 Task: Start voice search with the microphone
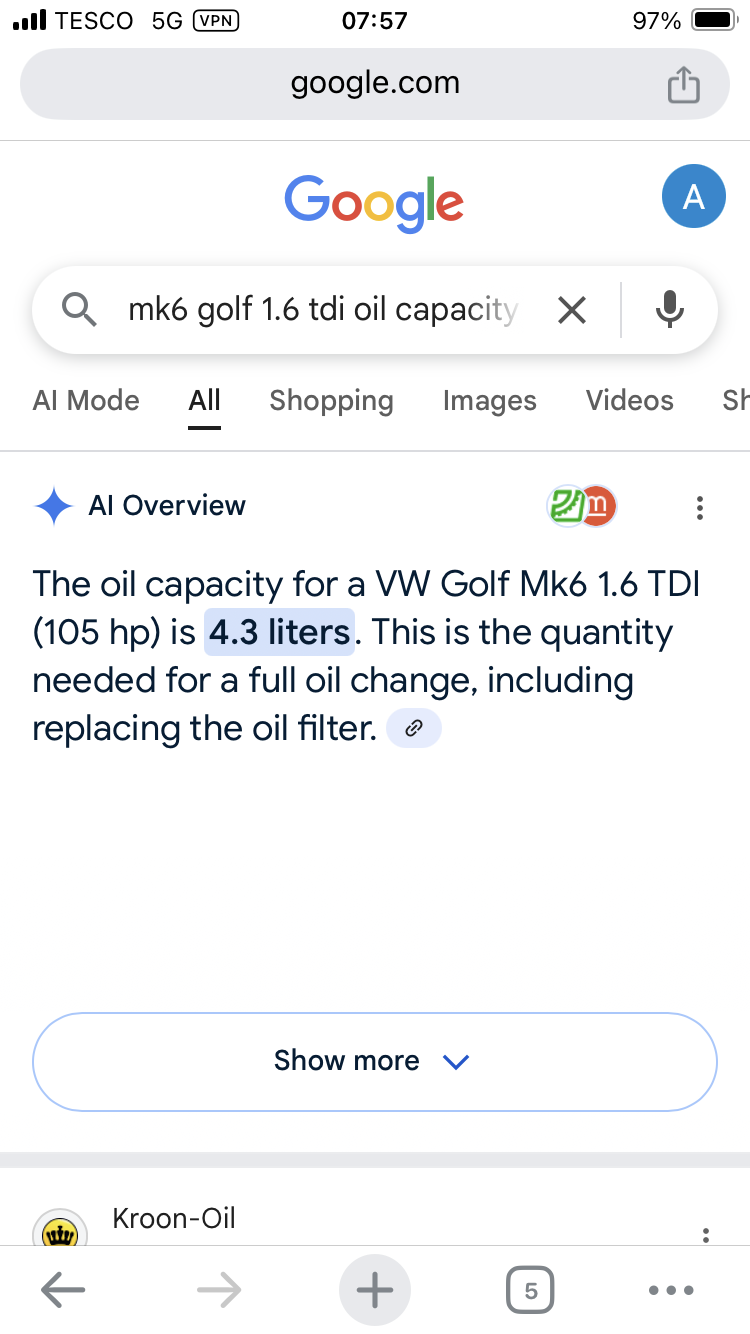[x=669, y=310]
